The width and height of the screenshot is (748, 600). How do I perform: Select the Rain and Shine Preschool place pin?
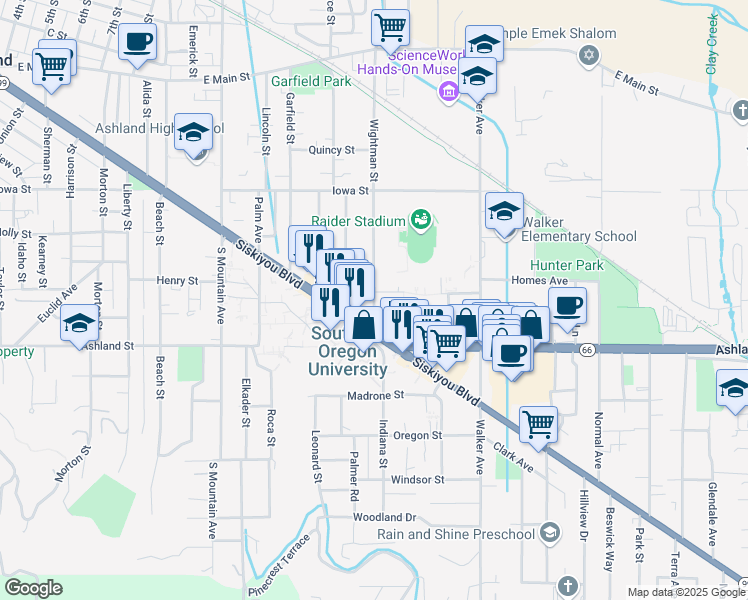coord(548,532)
